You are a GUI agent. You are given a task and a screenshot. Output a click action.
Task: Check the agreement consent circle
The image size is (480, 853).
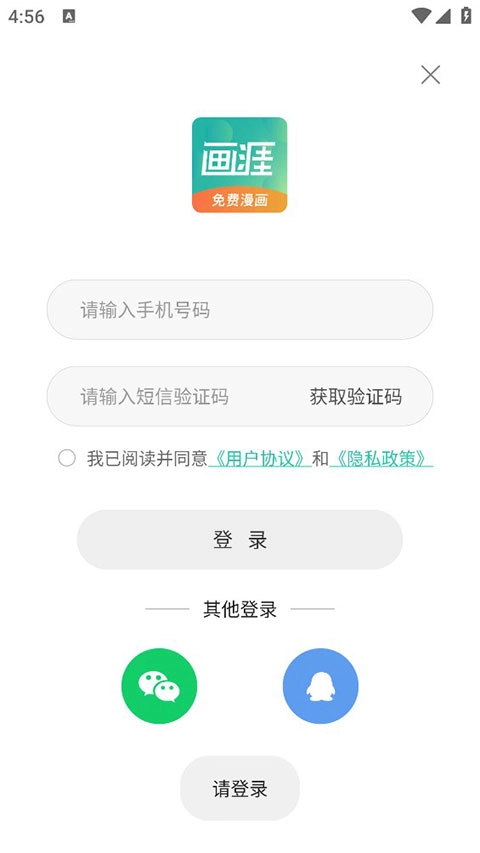pyautogui.click(x=67, y=458)
